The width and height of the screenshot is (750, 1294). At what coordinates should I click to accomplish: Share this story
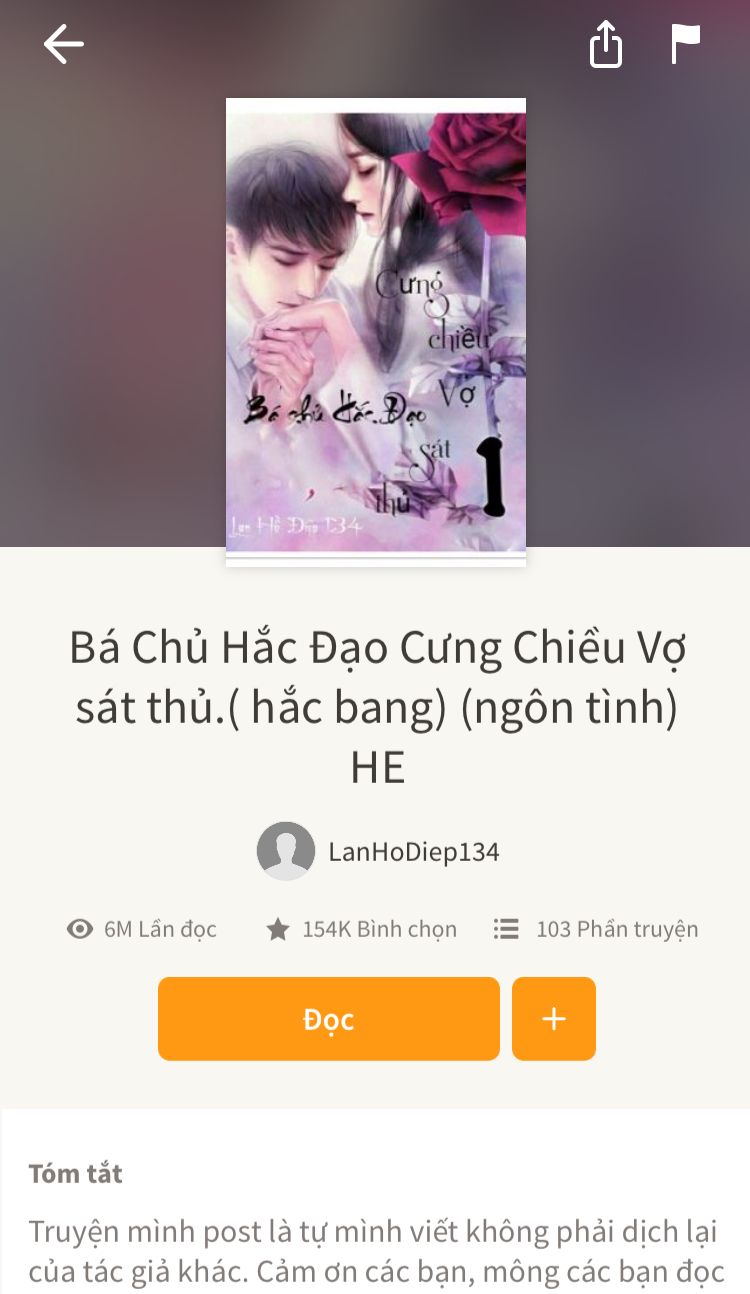coord(605,45)
